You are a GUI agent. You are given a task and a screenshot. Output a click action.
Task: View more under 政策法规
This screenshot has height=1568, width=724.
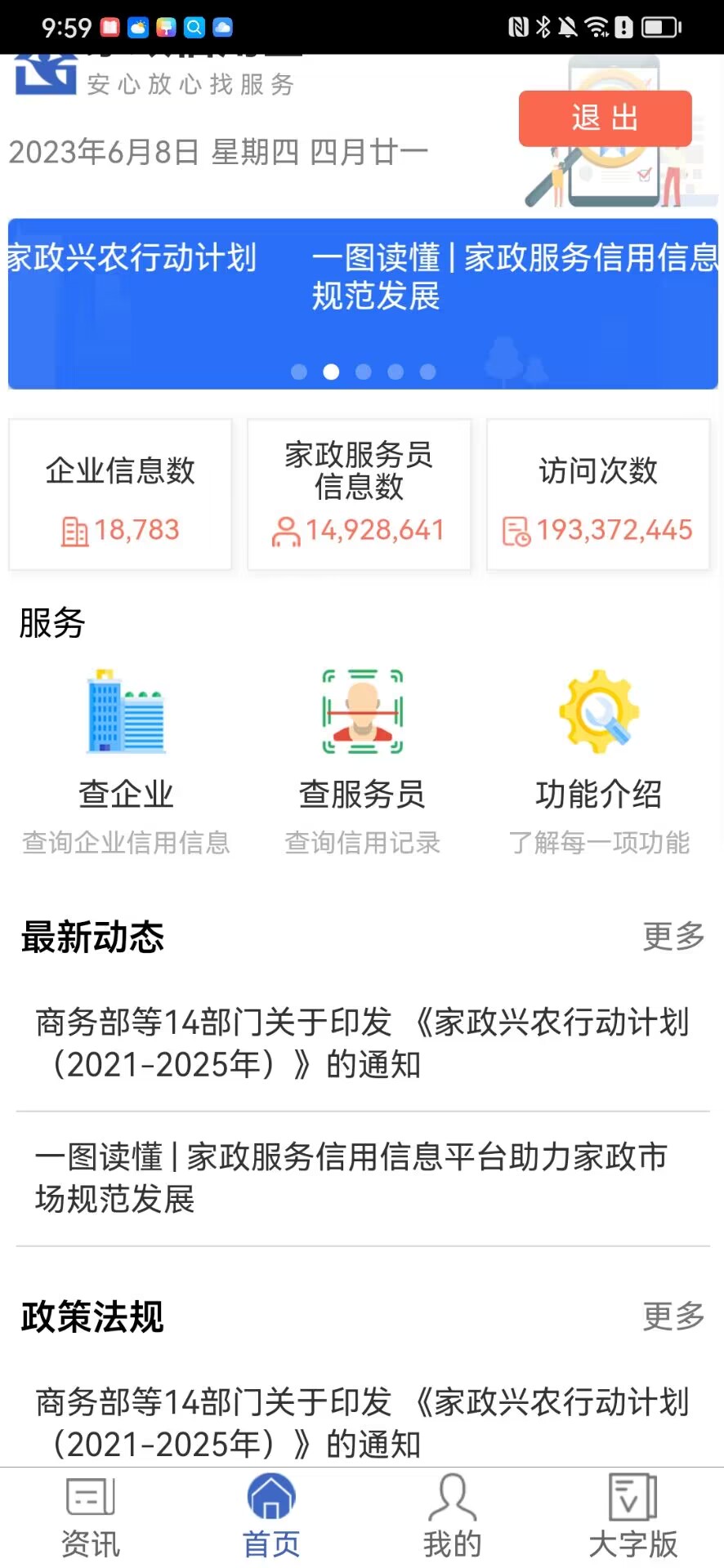coord(673,1316)
